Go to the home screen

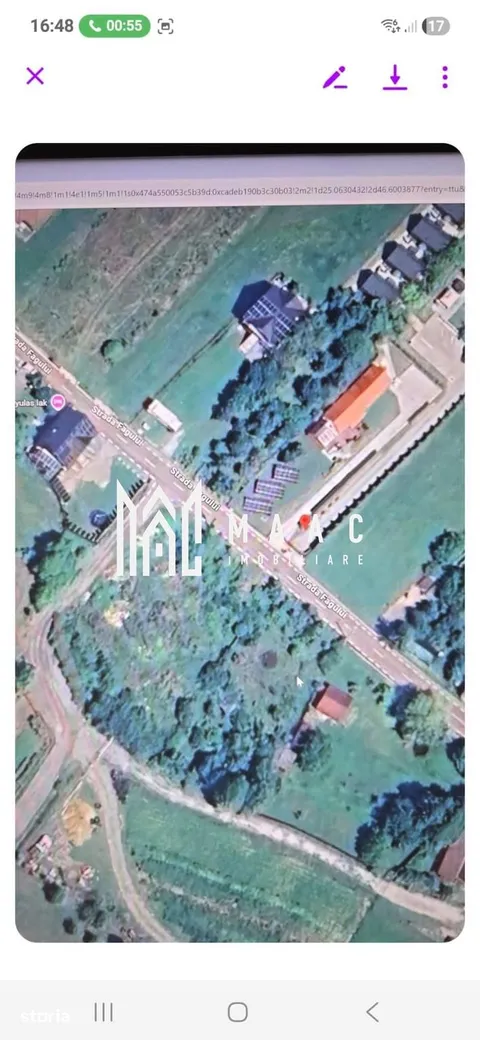pyautogui.click(x=237, y=1012)
